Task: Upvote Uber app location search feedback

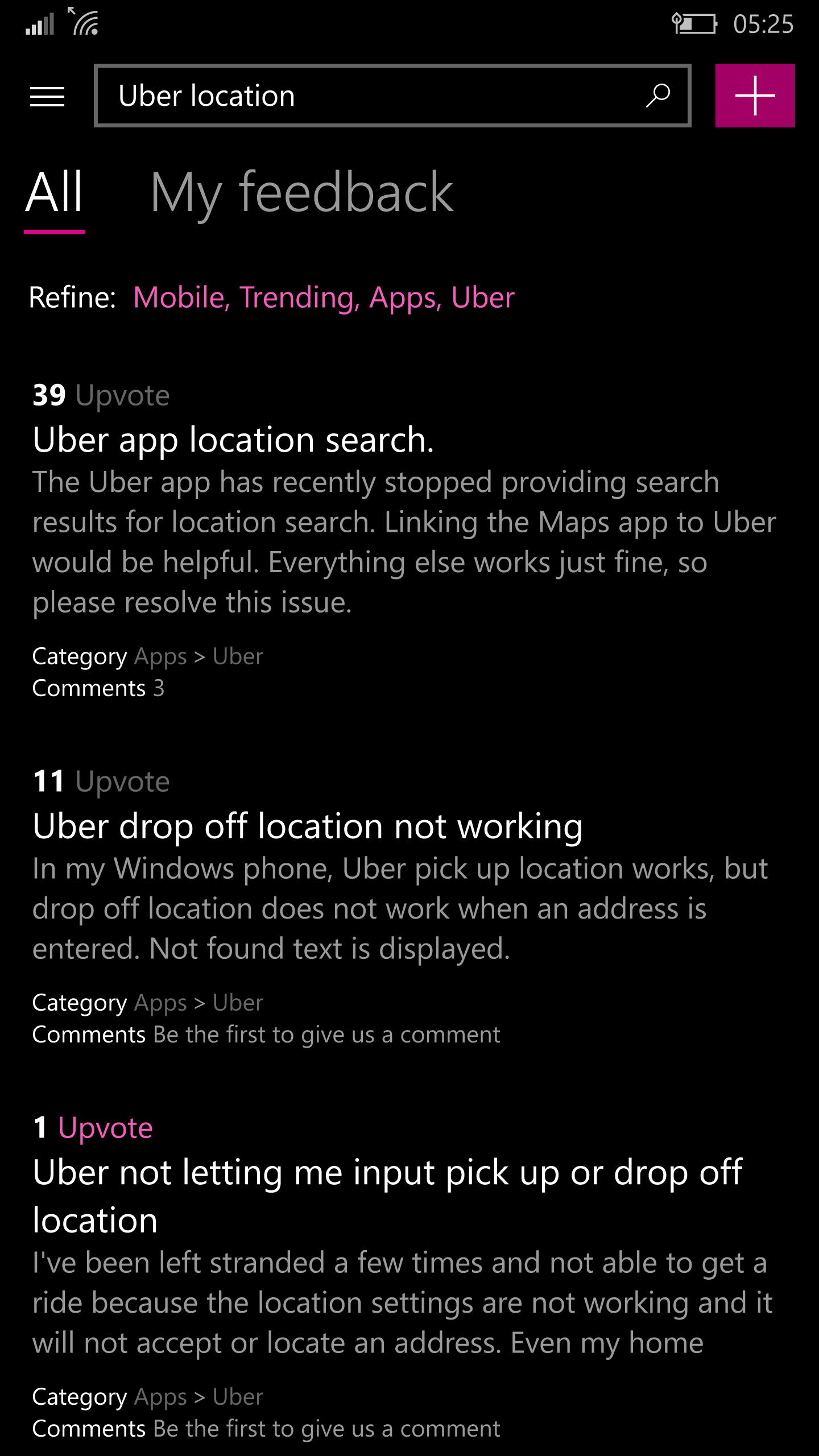Action: [x=122, y=395]
